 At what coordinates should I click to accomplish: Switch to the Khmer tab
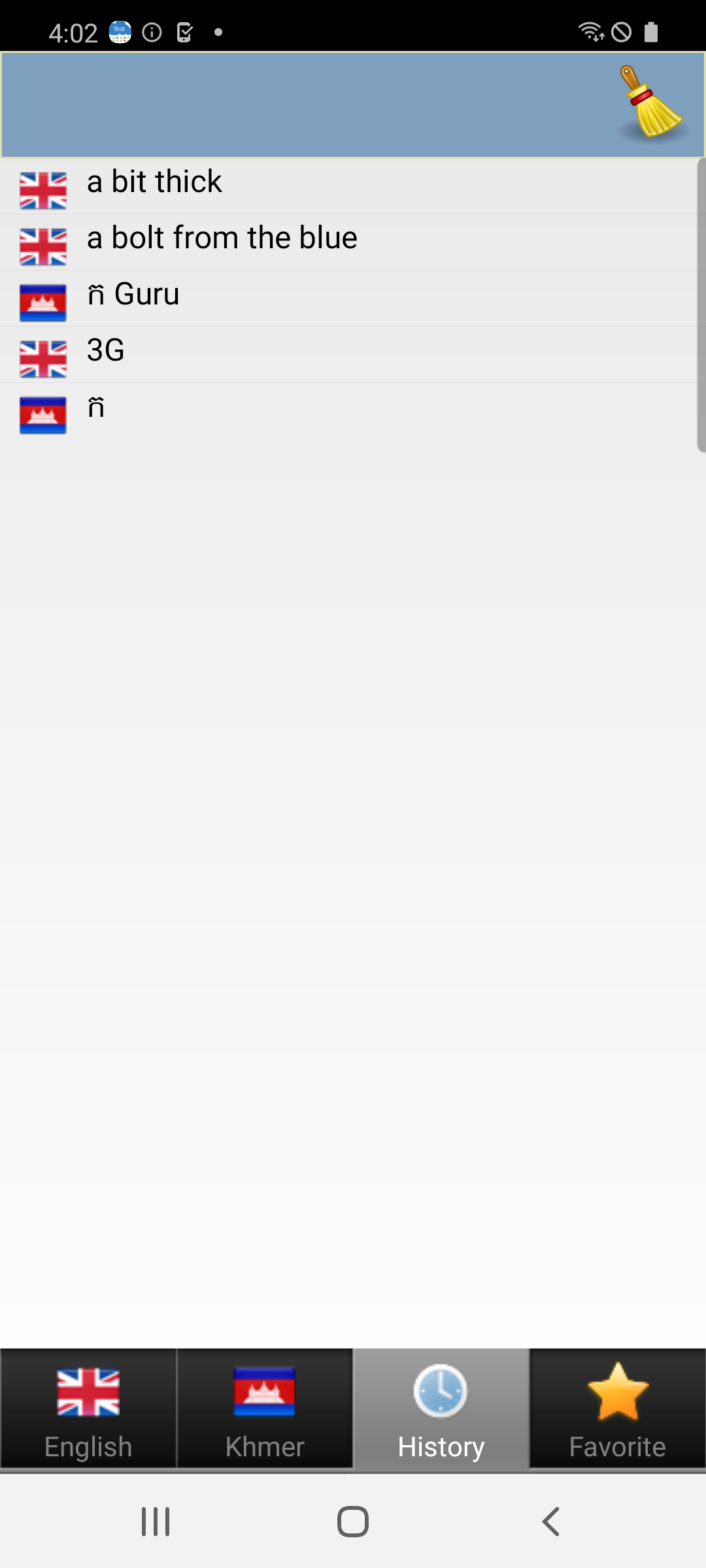point(265,1409)
